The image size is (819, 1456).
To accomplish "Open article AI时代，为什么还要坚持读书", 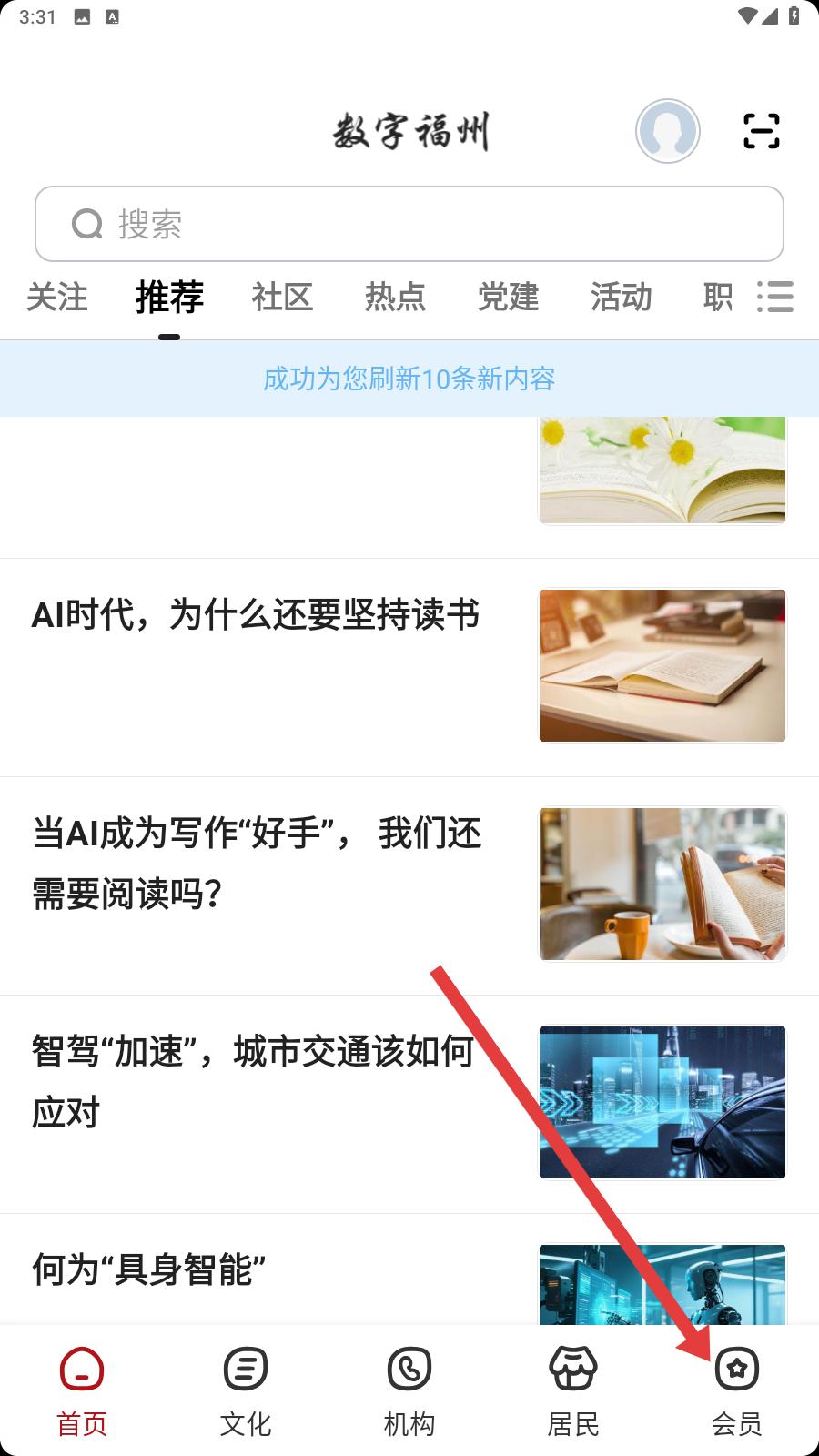I will (255, 616).
